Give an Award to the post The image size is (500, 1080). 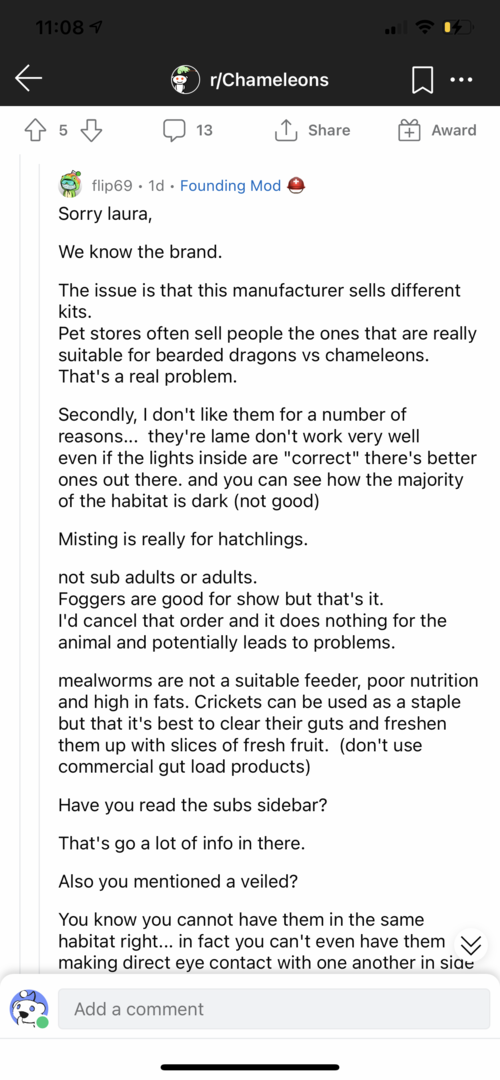coord(437,130)
